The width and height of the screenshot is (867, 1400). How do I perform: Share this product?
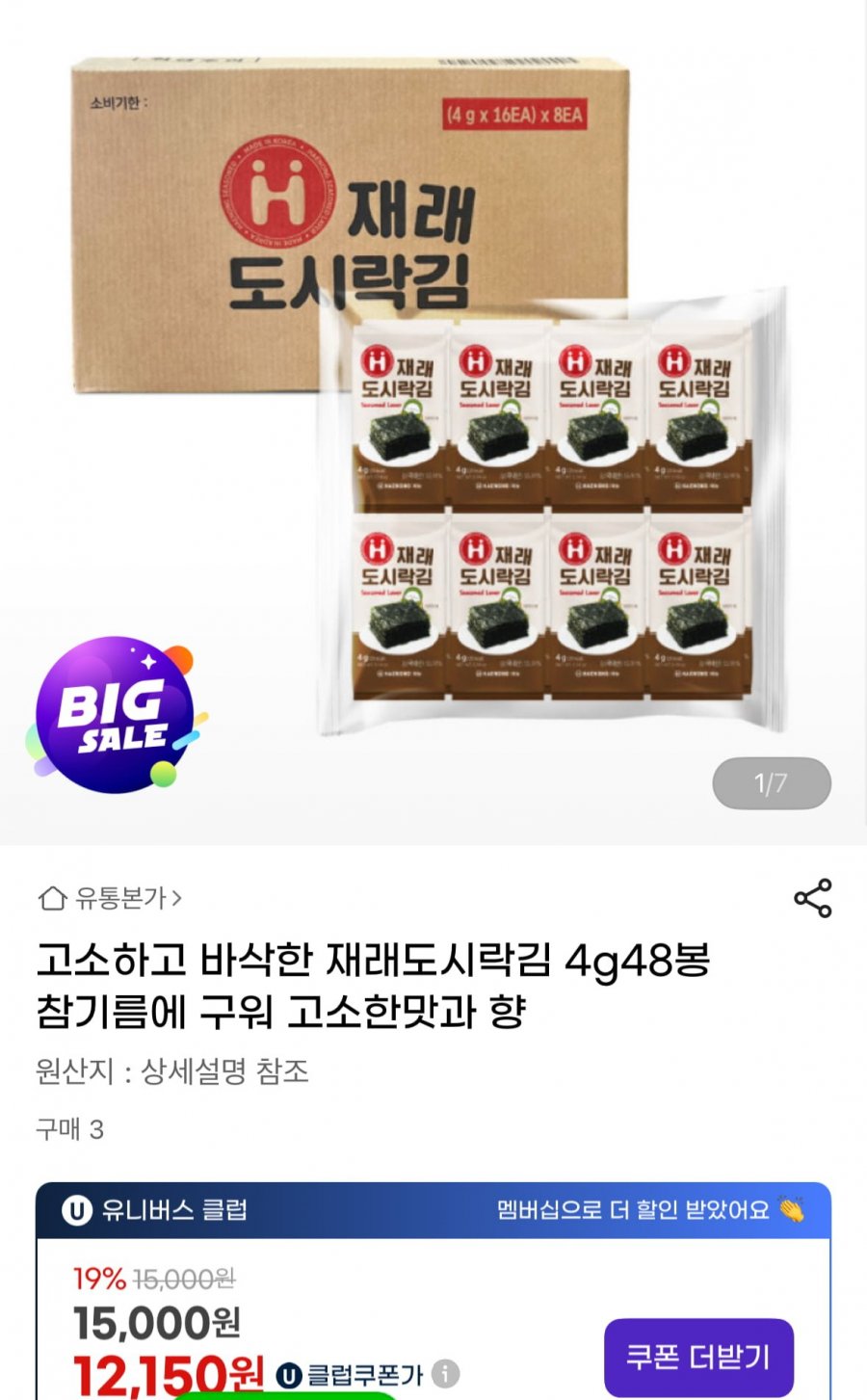tap(812, 898)
